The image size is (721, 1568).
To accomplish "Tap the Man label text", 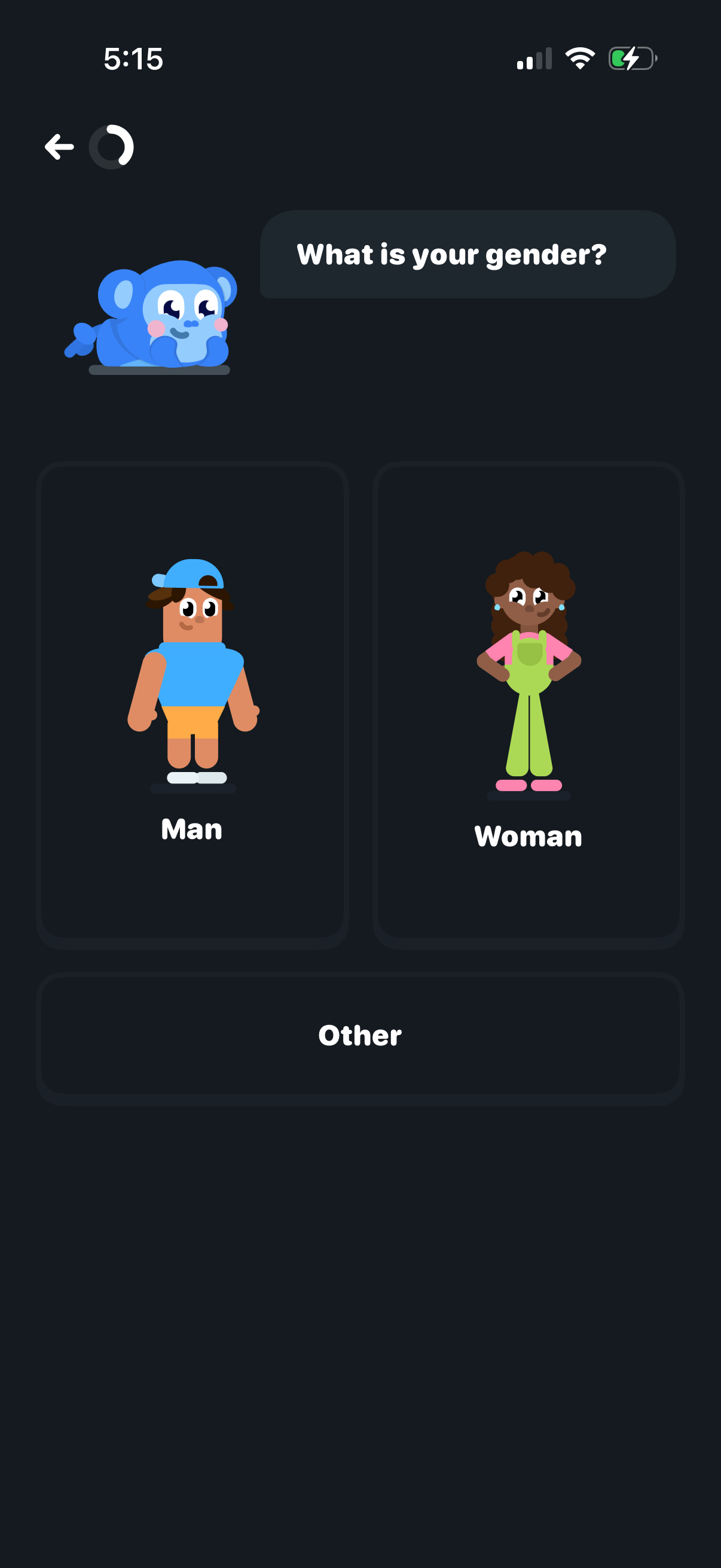I will (x=192, y=829).
